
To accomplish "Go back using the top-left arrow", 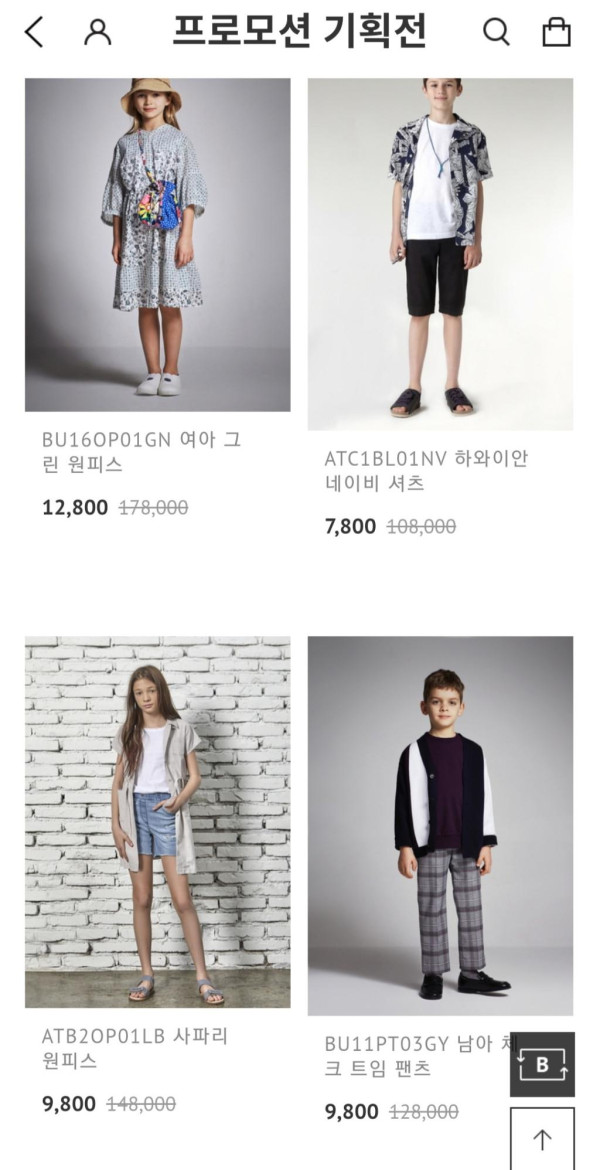I will (34, 33).
